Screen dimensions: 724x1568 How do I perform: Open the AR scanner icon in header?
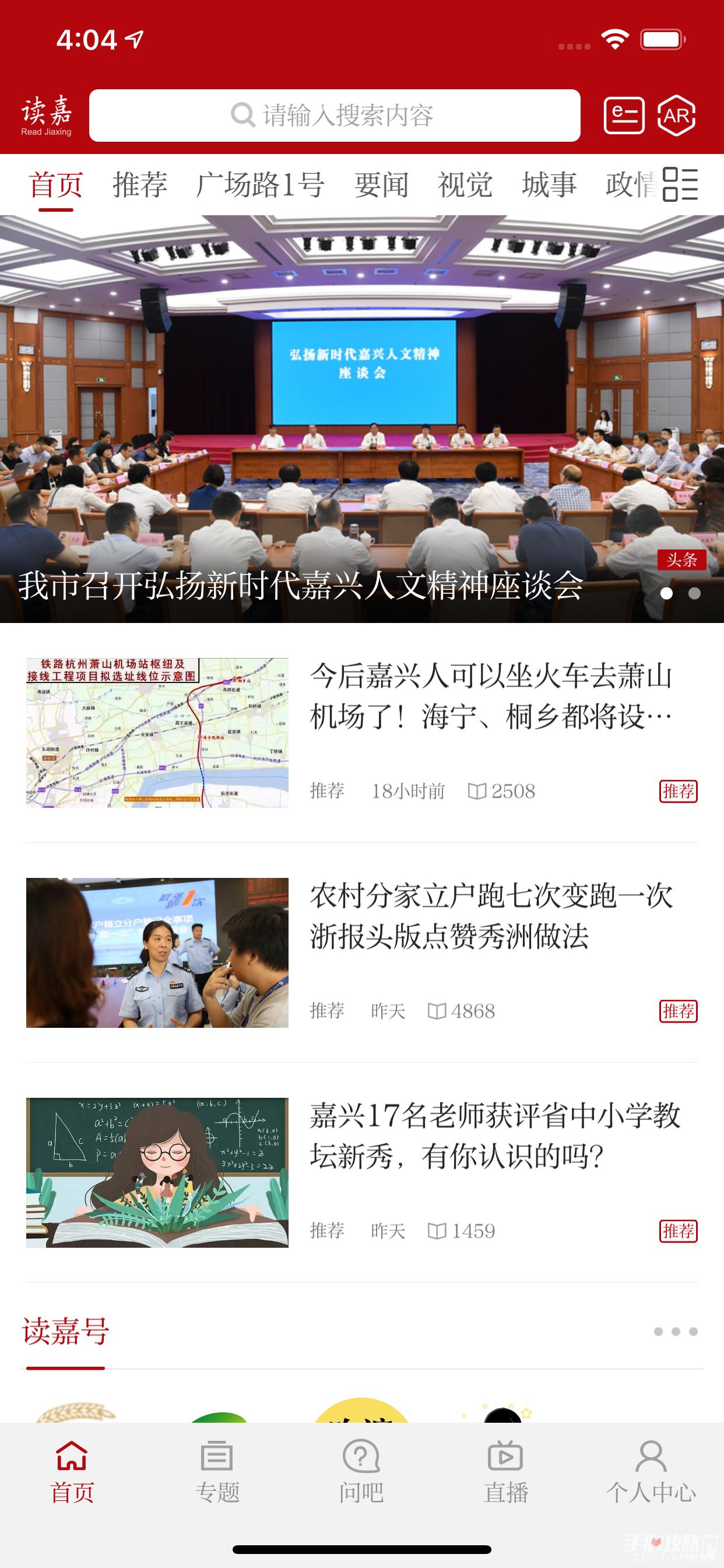point(677,116)
